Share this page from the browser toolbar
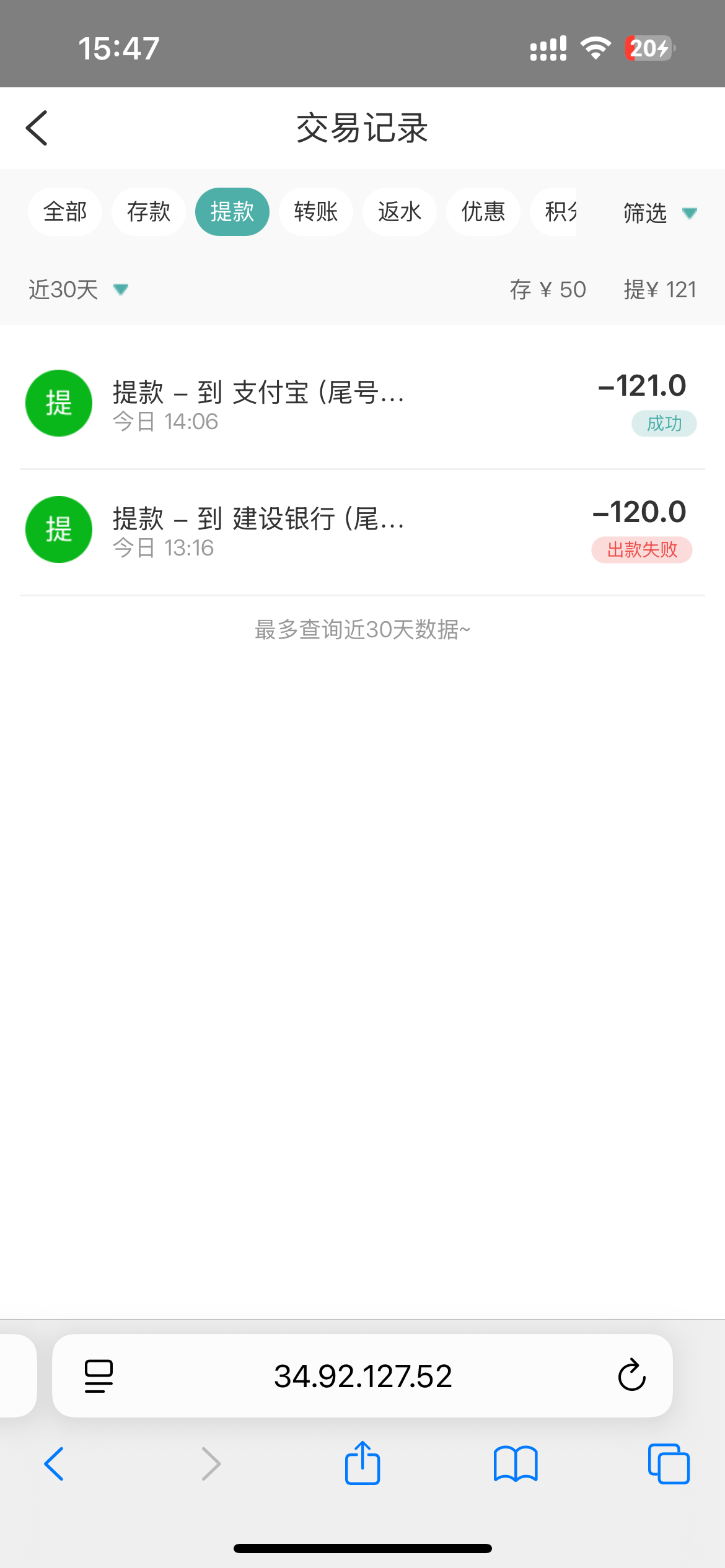The width and height of the screenshot is (725, 1568). [x=362, y=1464]
